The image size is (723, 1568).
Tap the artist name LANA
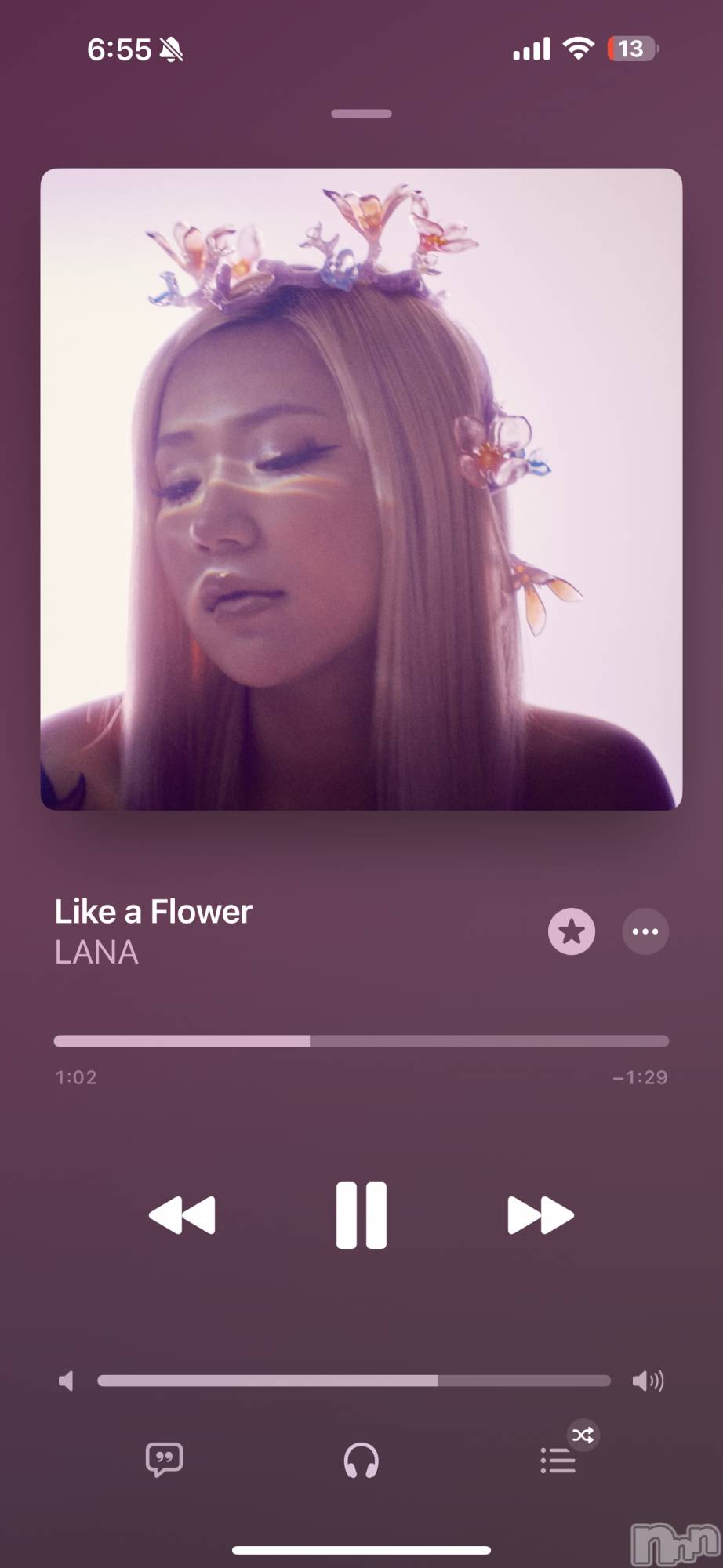[96, 953]
